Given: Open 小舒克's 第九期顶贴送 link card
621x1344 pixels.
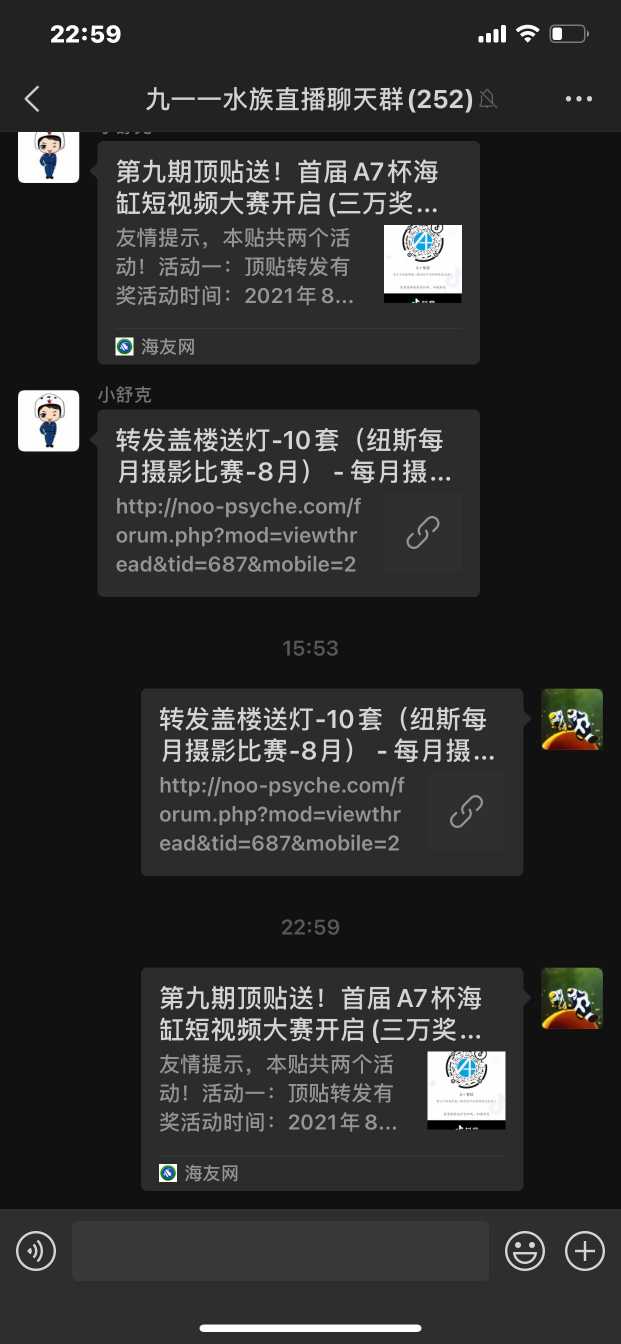Looking at the screenshot, I should (x=288, y=252).
